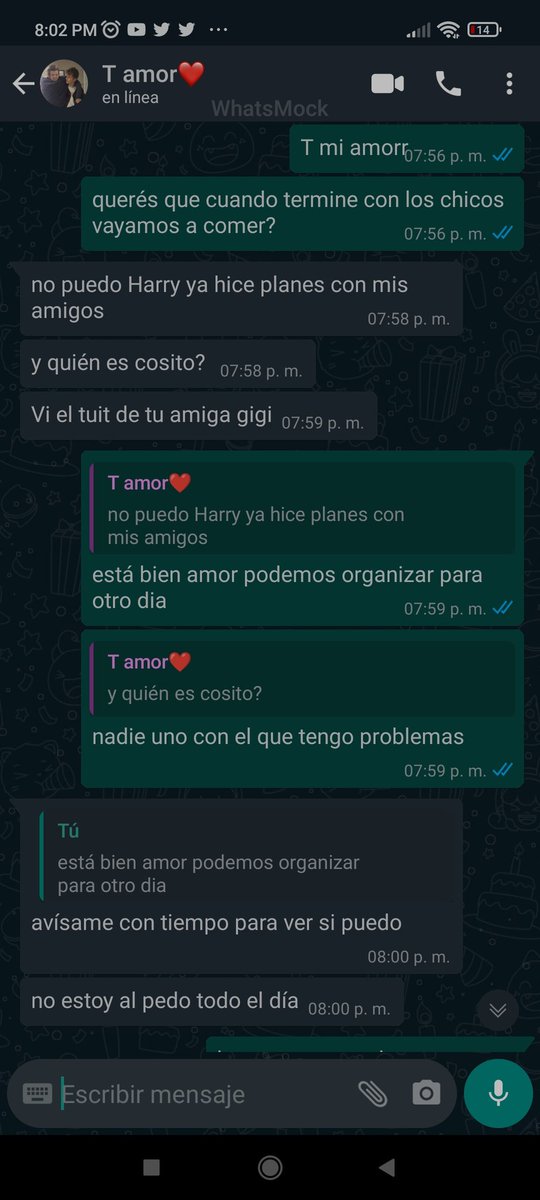Tap the system back triangle
The width and height of the screenshot is (540, 1200).
click(x=387, y=1167)
